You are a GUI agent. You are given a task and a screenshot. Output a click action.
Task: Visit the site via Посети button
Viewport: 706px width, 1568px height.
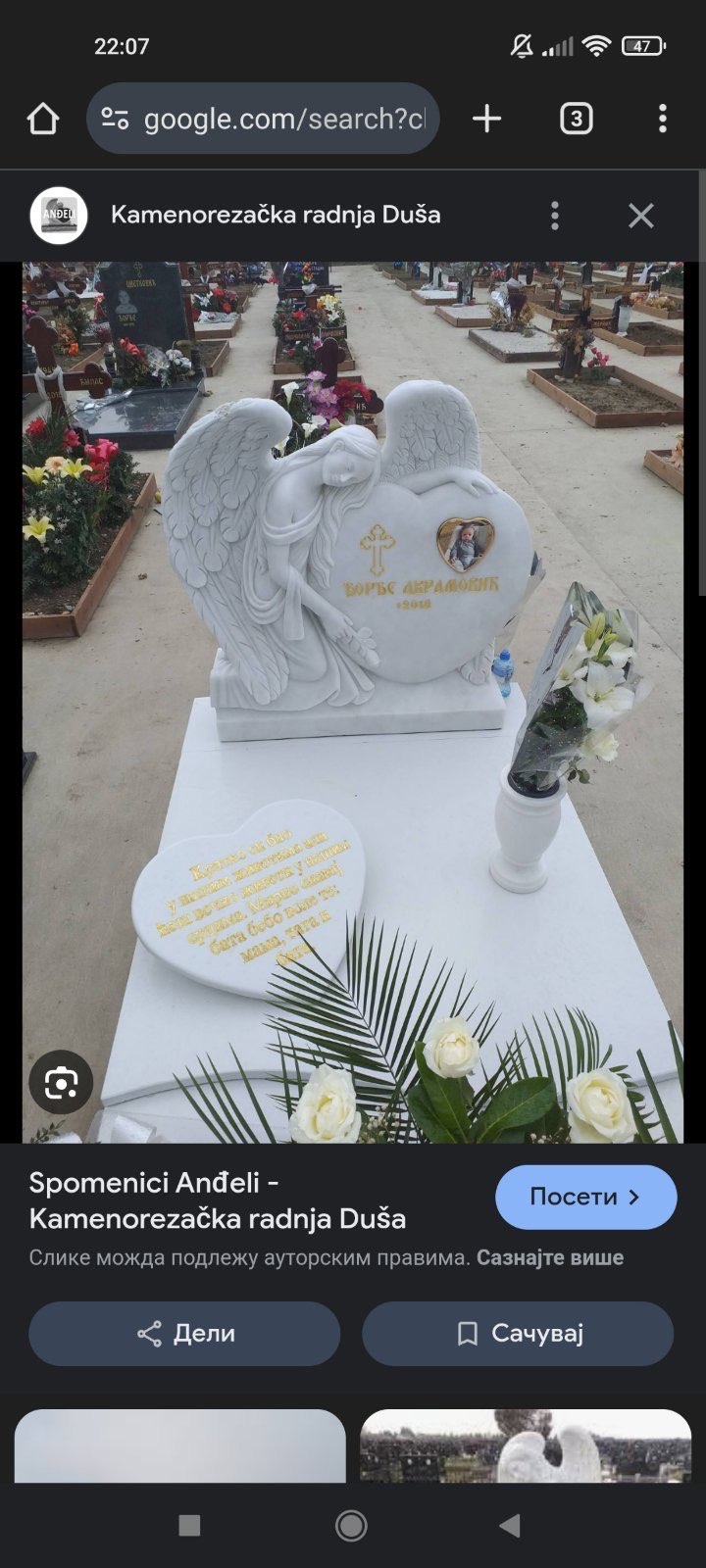pos(586,1197)
